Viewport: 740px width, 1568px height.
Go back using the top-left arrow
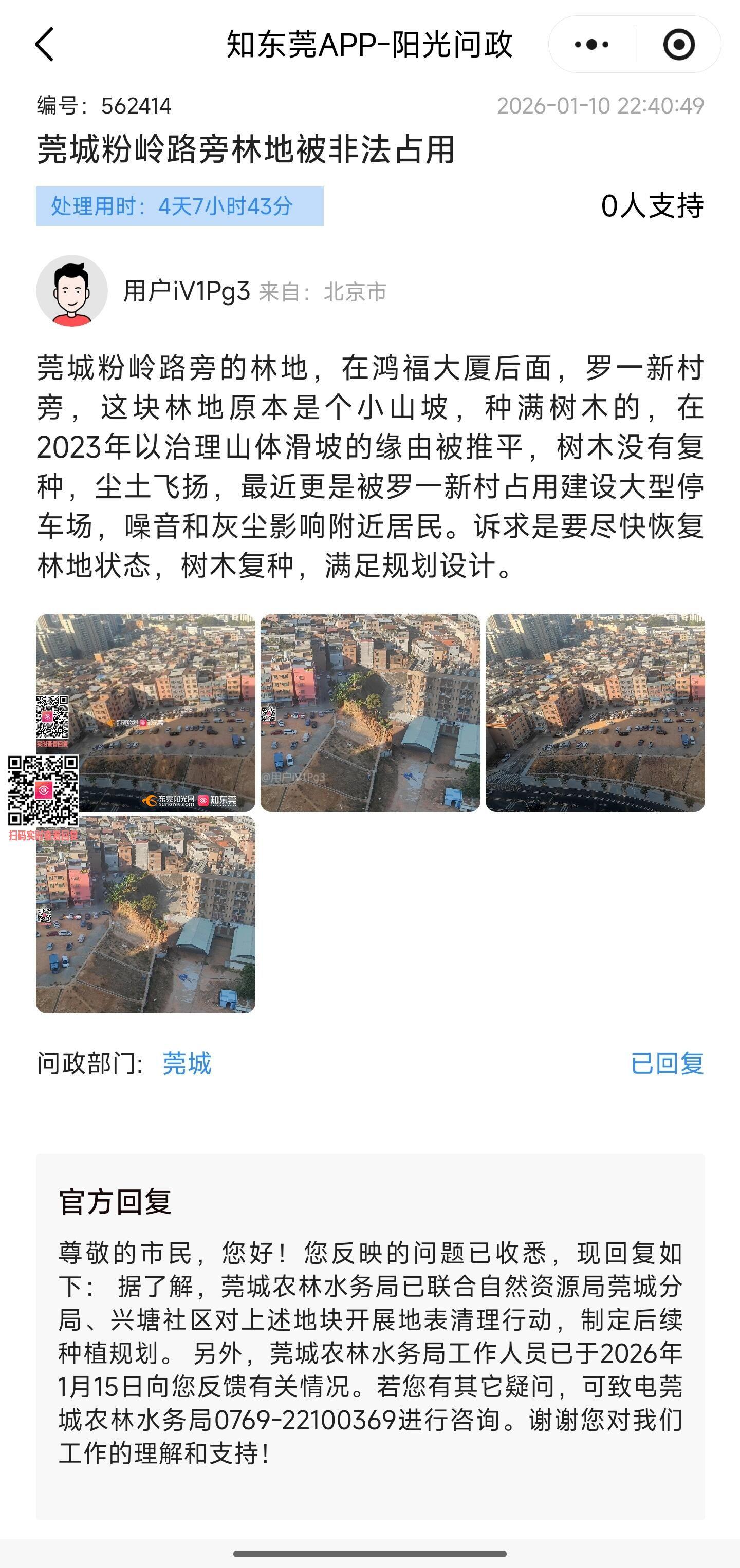45,45
